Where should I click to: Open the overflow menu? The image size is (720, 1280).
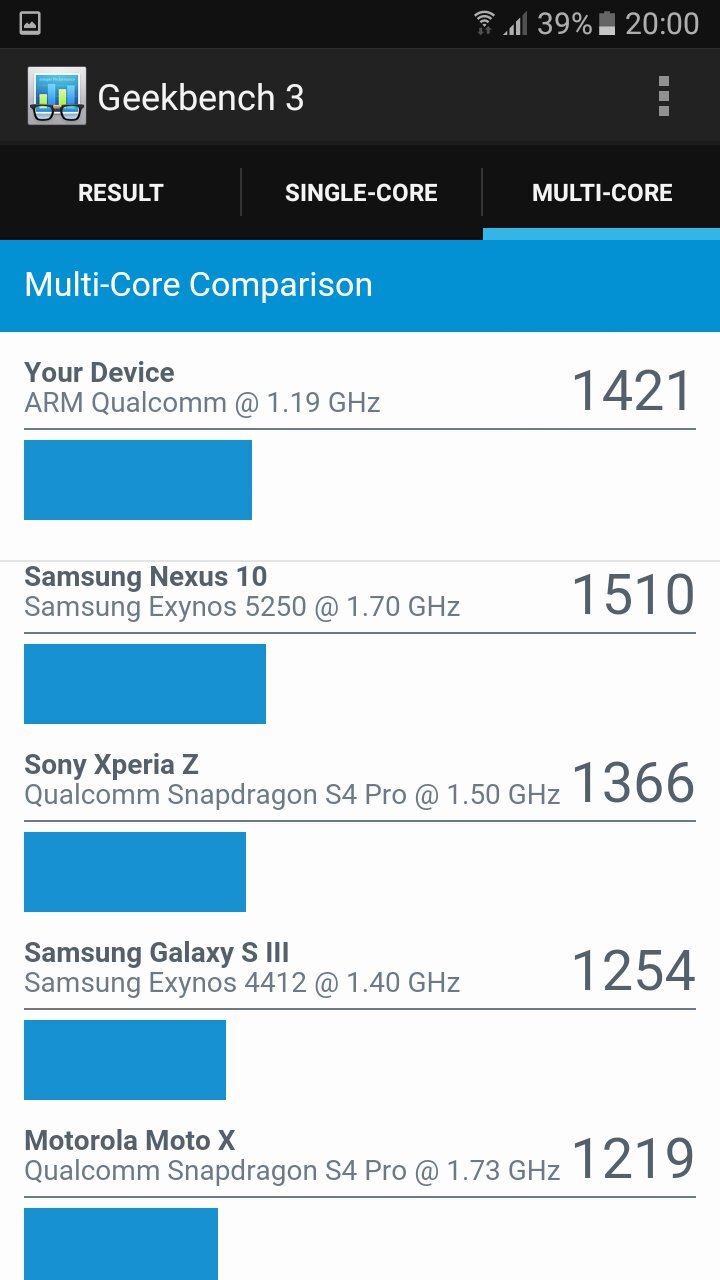[664, 96]
